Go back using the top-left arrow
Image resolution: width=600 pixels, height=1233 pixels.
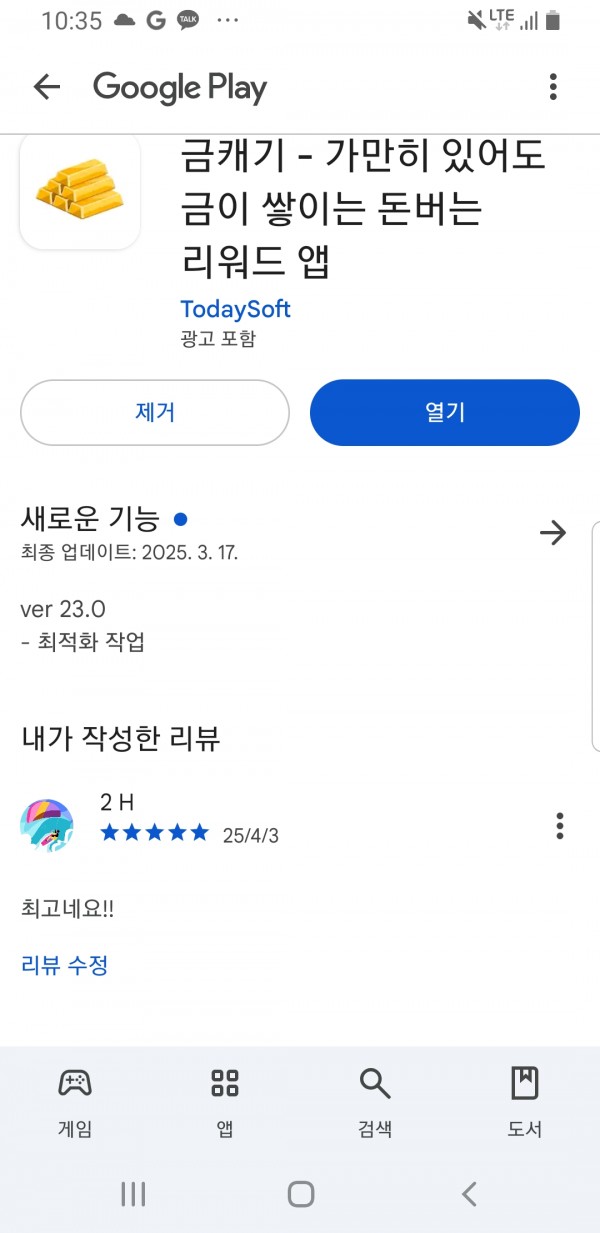47,87
